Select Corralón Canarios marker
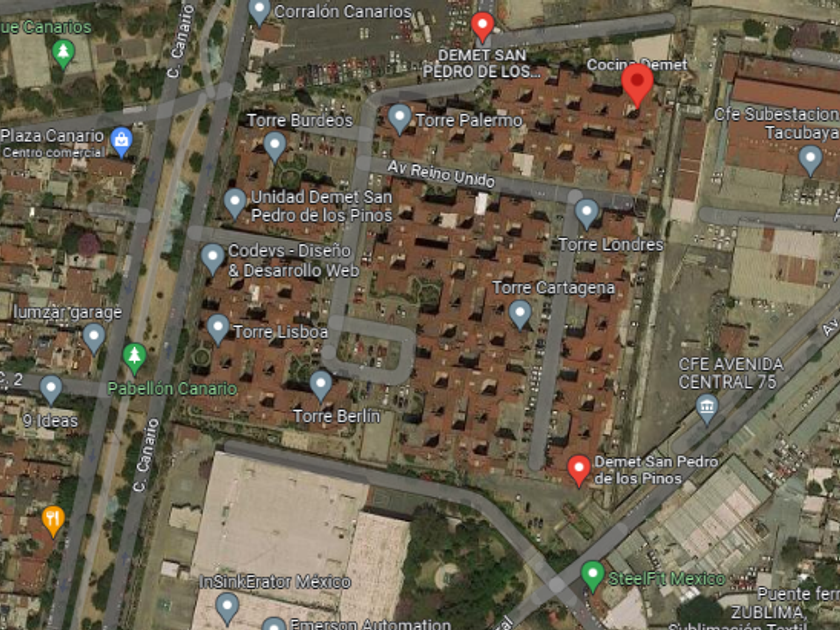840x630 pixels. (x=260, y=12)
